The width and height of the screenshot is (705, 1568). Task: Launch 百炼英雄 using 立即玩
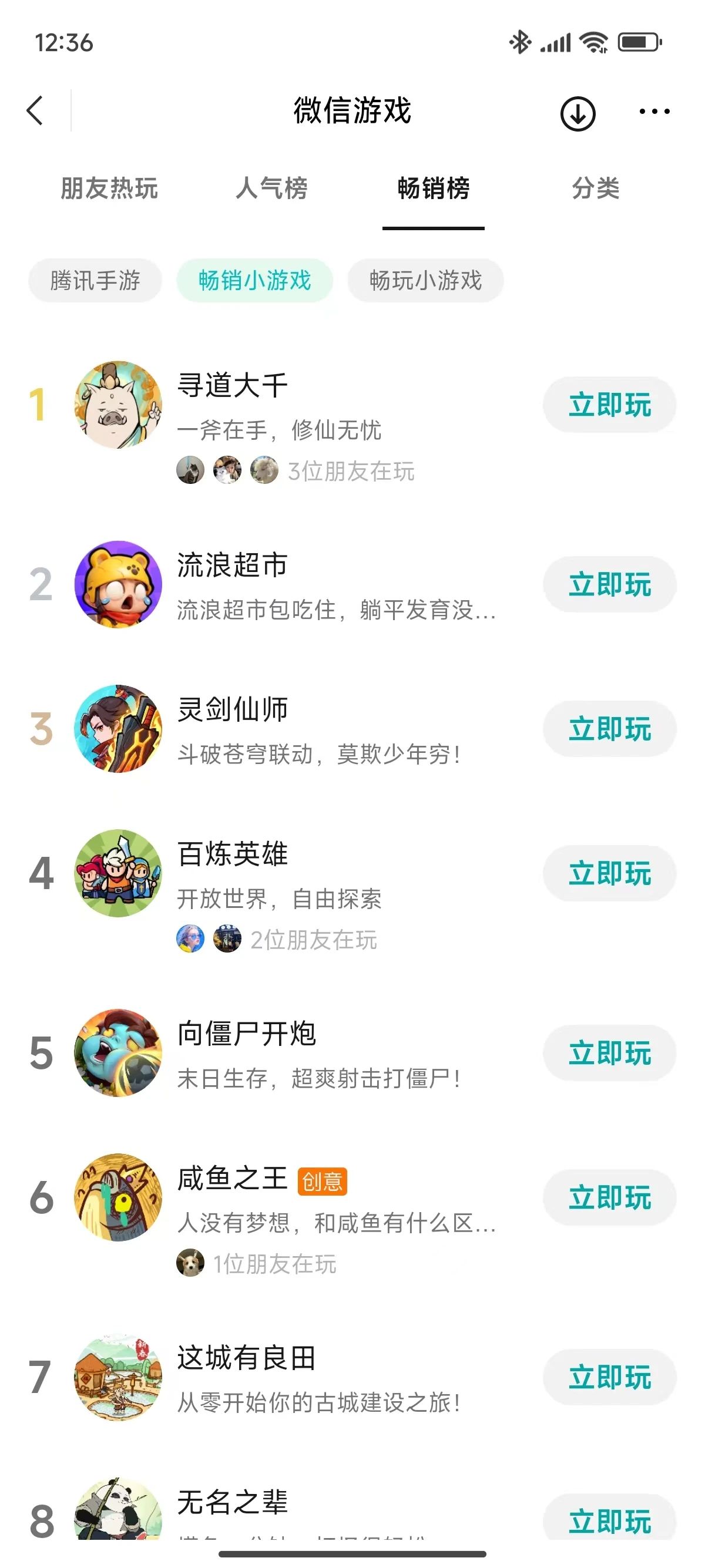(x=609, y=873)
